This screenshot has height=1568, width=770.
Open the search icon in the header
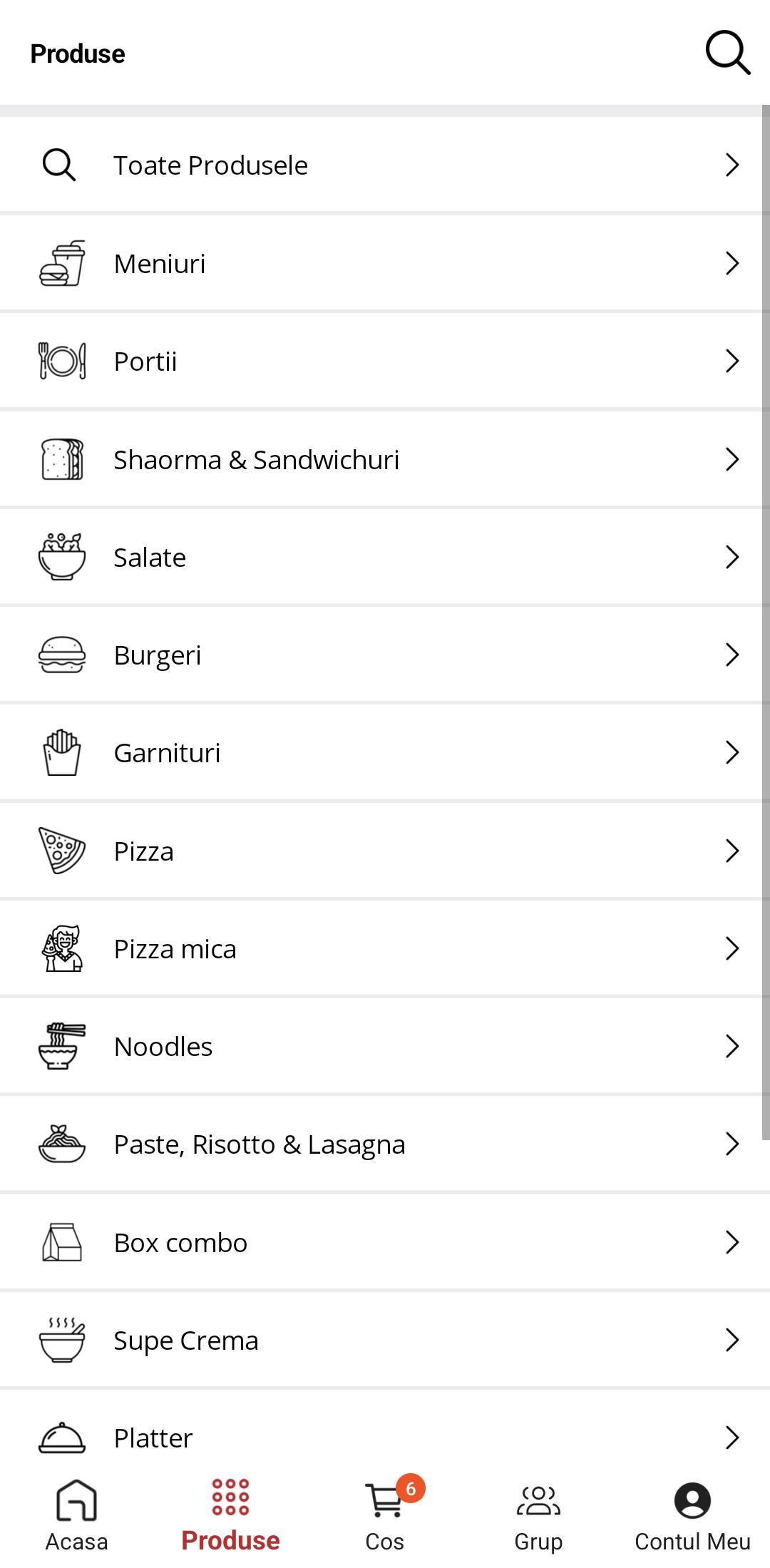728,53
